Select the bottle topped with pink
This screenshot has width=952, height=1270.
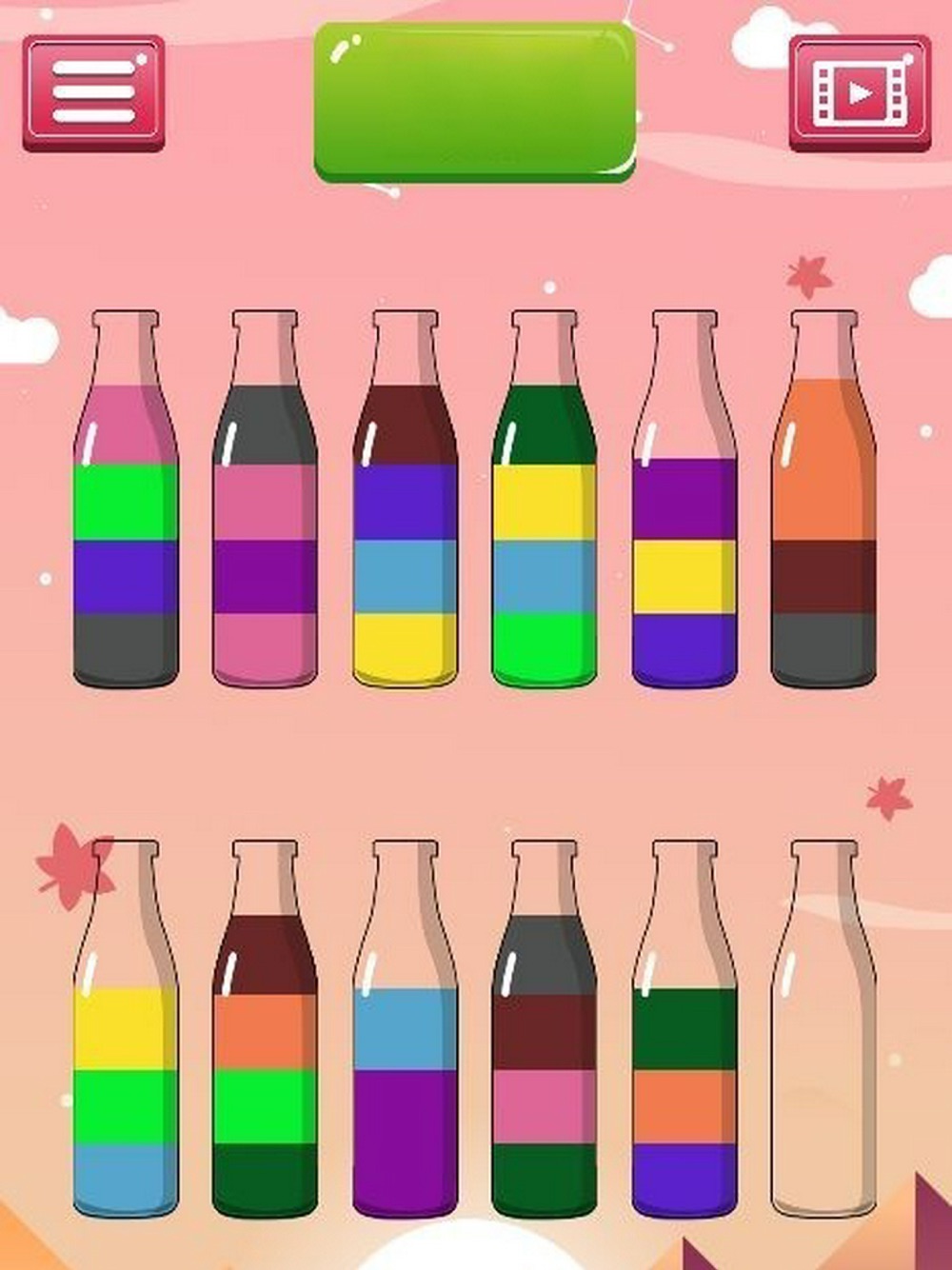tap(126, 514)
